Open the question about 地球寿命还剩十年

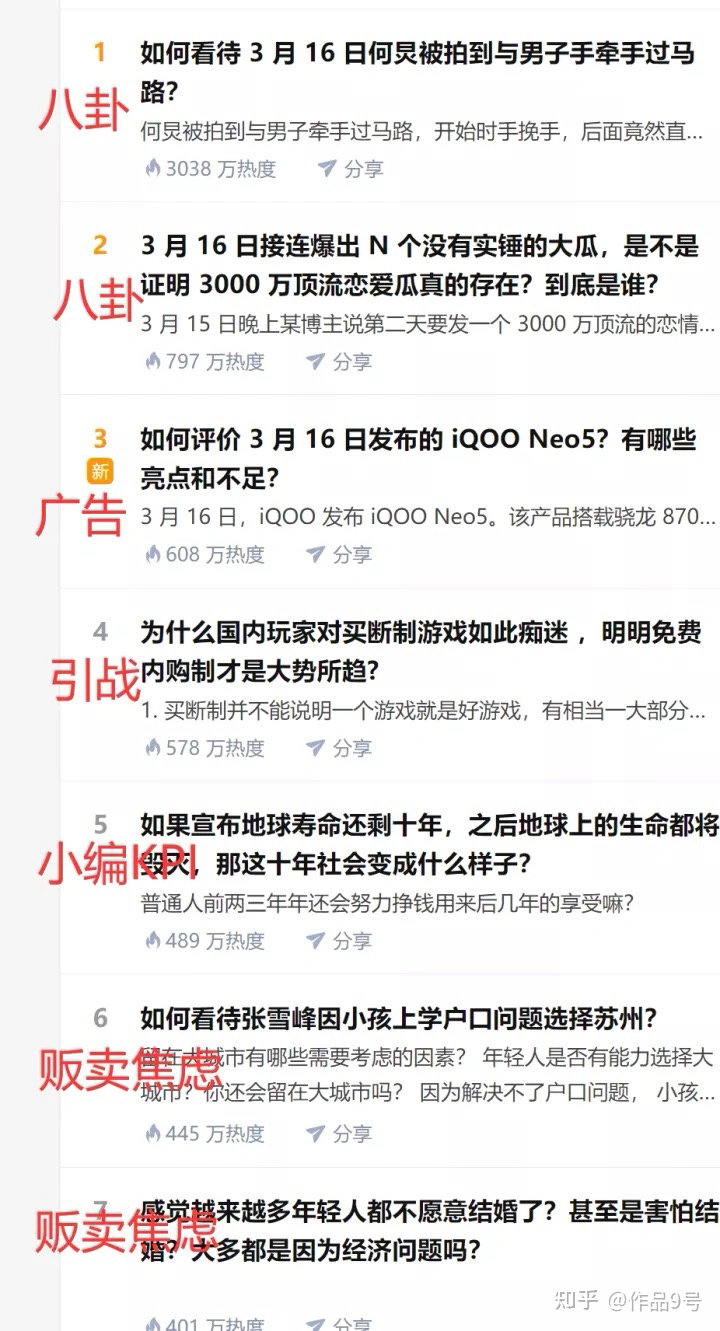(430, 844)
